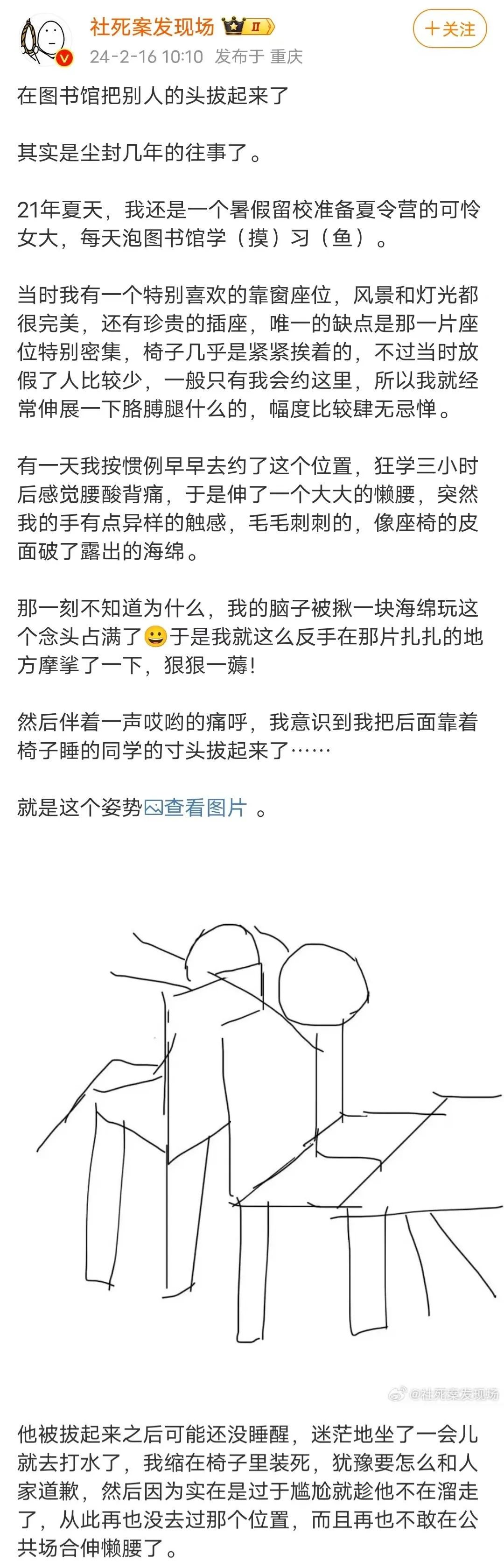Follow 社死案发现场 with the 关注 button
Viewport: 504px width, 1568px height.
450,29
